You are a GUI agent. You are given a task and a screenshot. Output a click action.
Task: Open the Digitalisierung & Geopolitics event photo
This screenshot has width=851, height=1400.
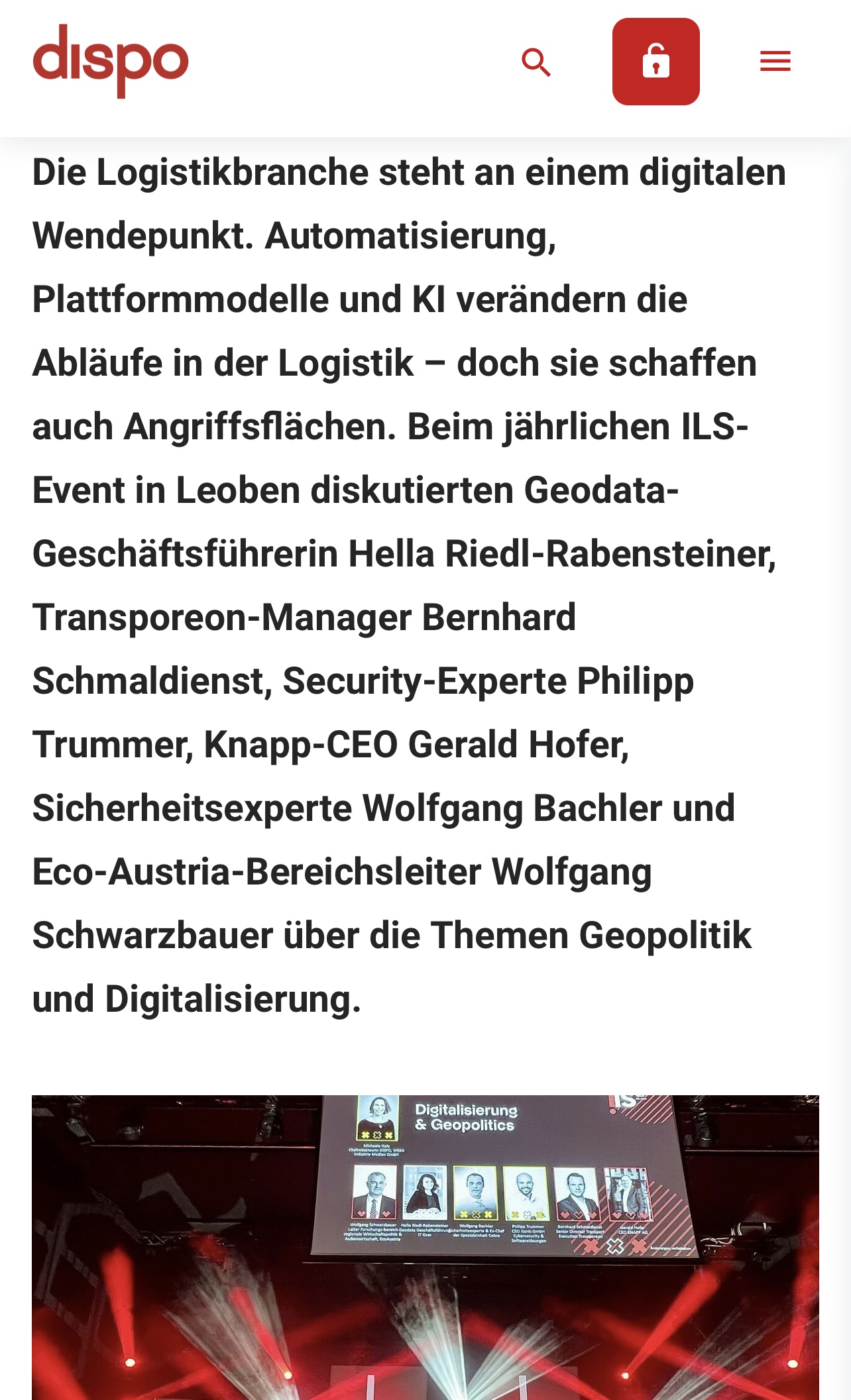425,1246
